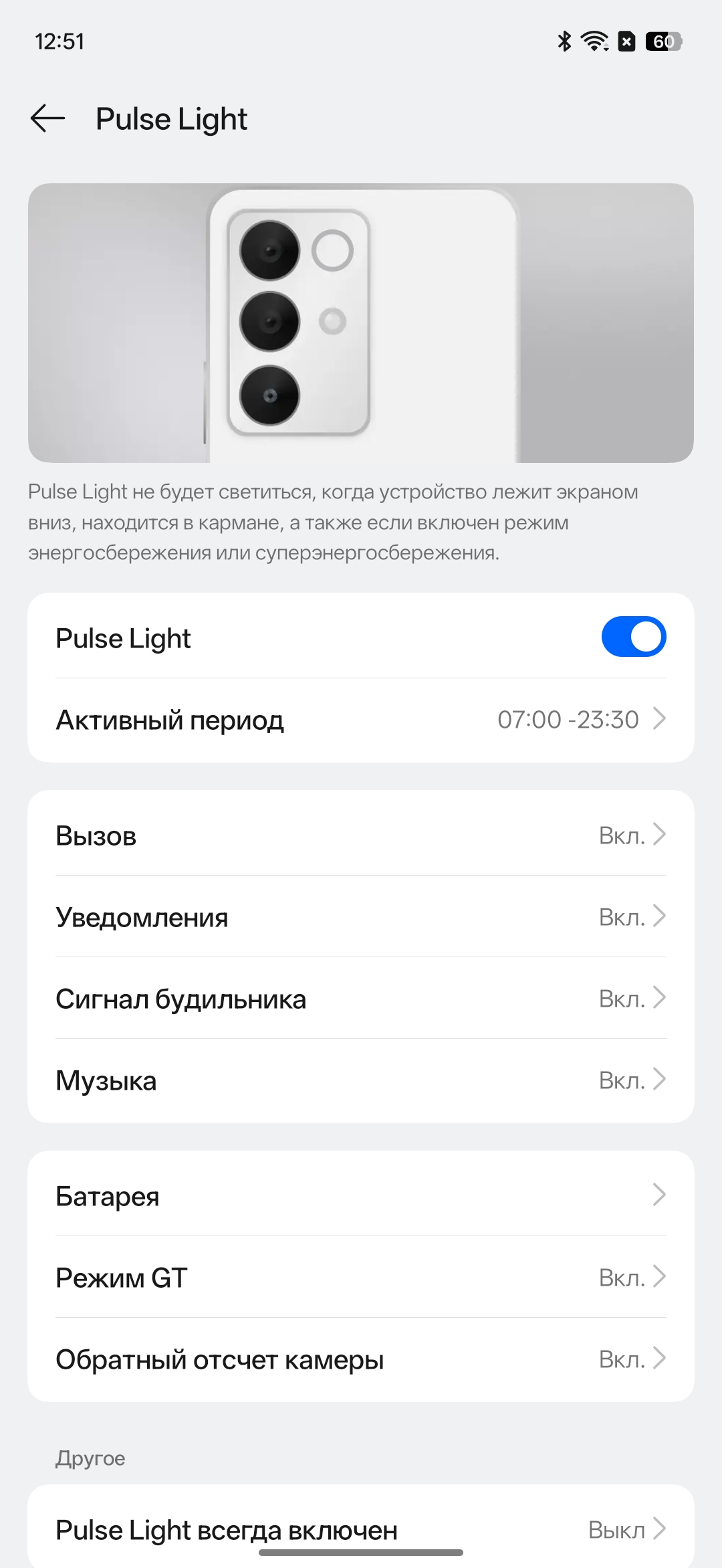The height and width of the screenshot is (1568, 722).
Task: Open Сигнал будильника settings
Action: [361, 999]
